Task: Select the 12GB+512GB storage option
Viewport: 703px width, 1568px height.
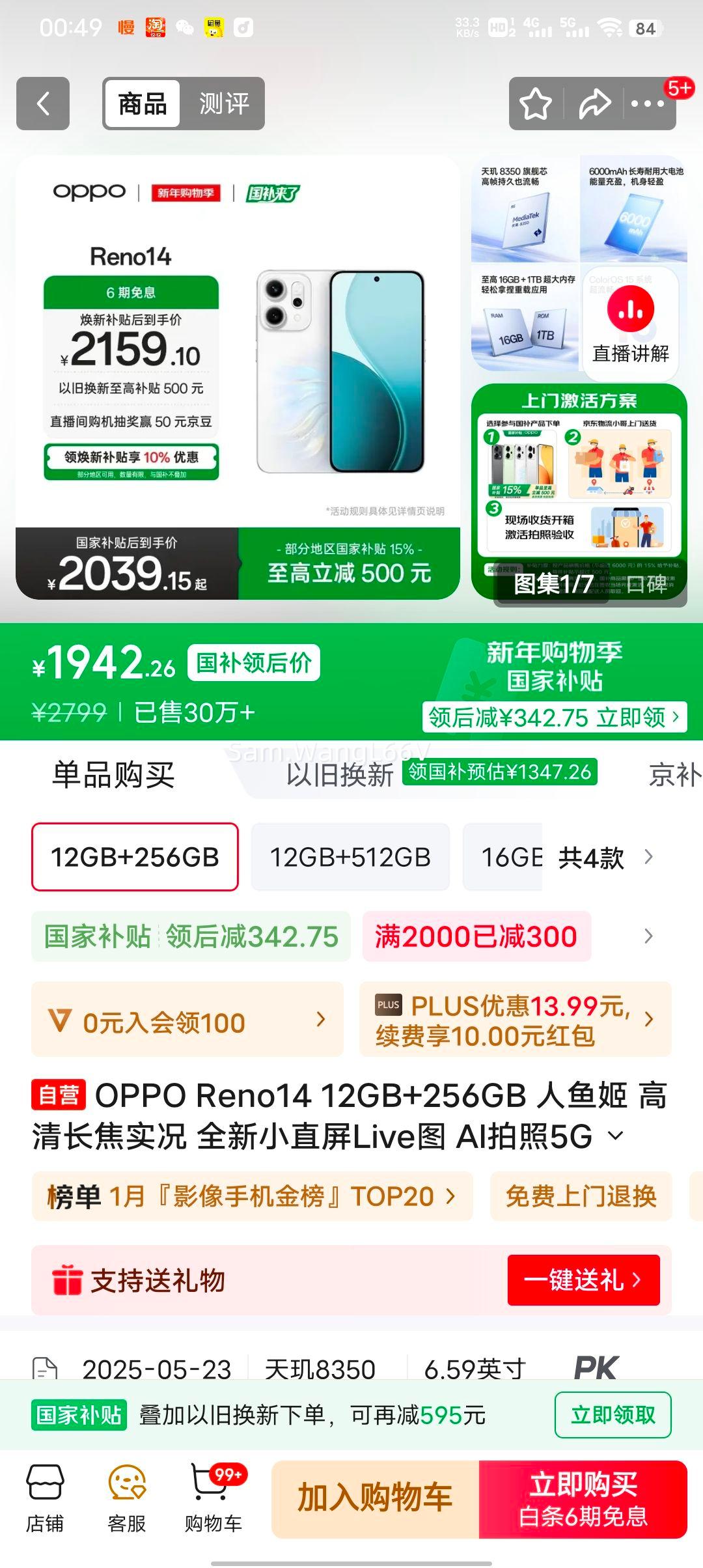Action: click(x=350, y=857)
